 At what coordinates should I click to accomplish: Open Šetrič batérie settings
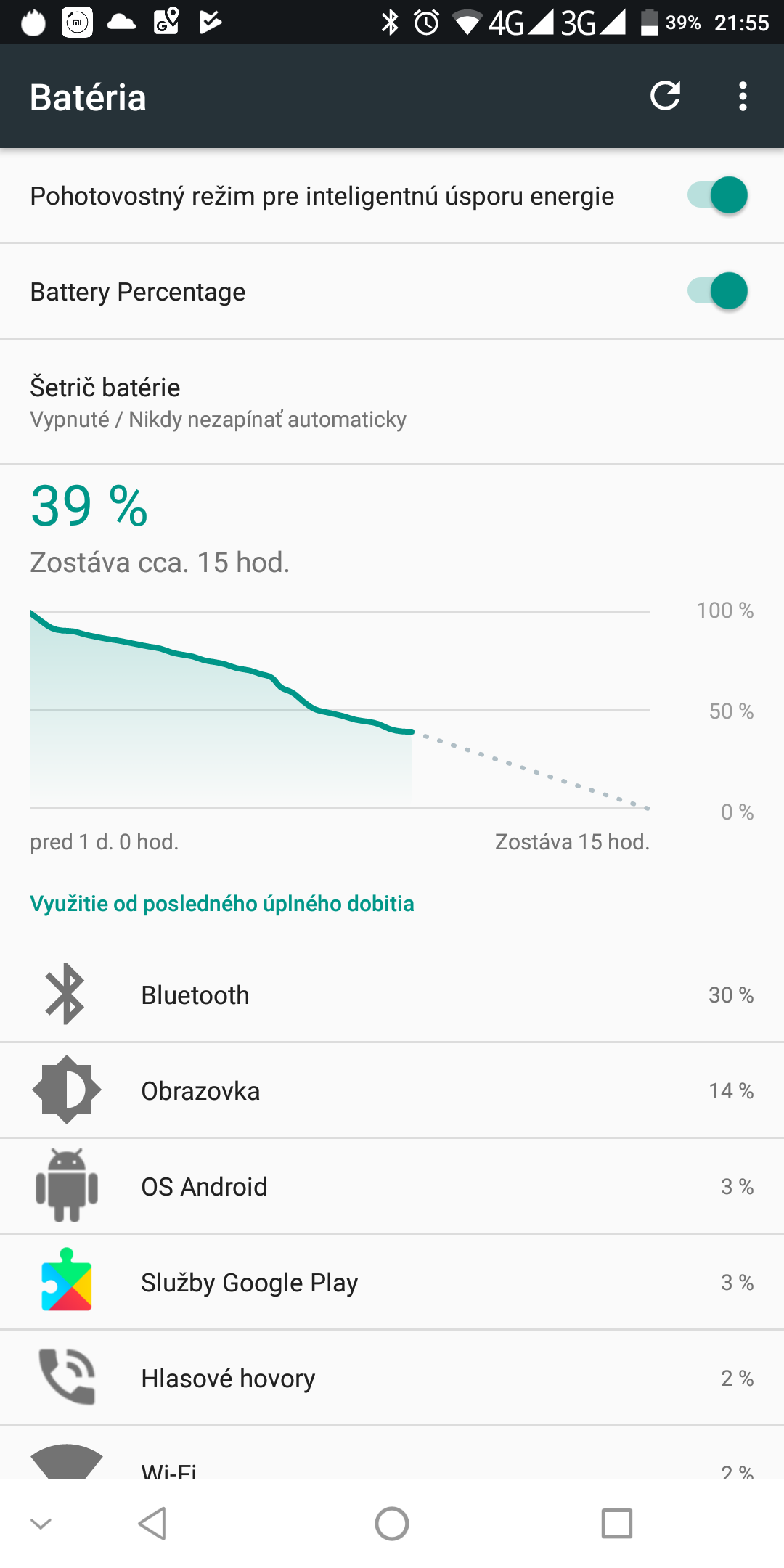pos(392,401)
